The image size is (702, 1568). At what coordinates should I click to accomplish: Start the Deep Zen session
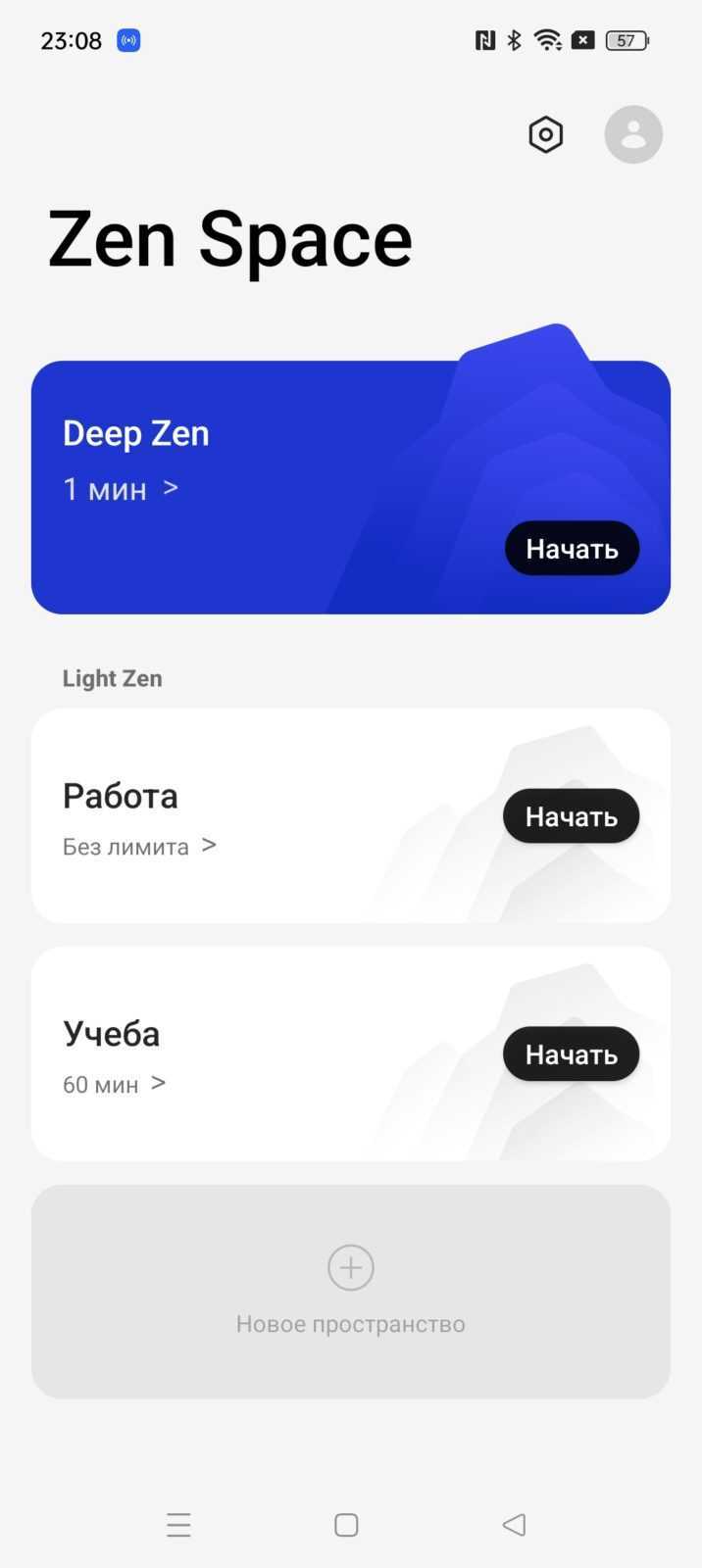click(572, 548)
